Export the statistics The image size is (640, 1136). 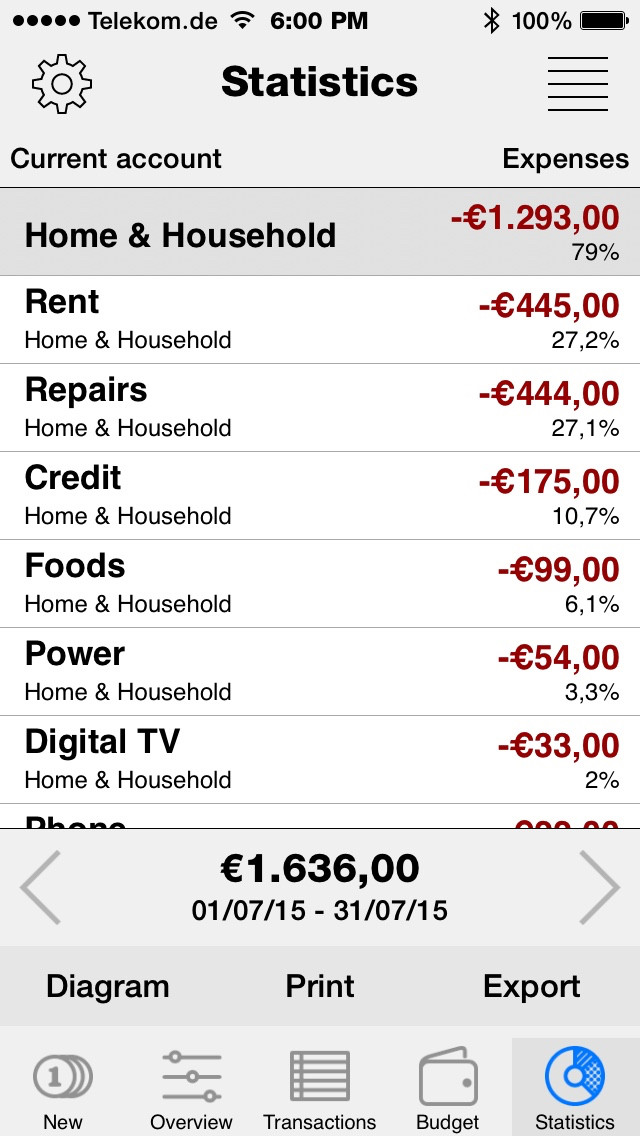pos(532,986)
